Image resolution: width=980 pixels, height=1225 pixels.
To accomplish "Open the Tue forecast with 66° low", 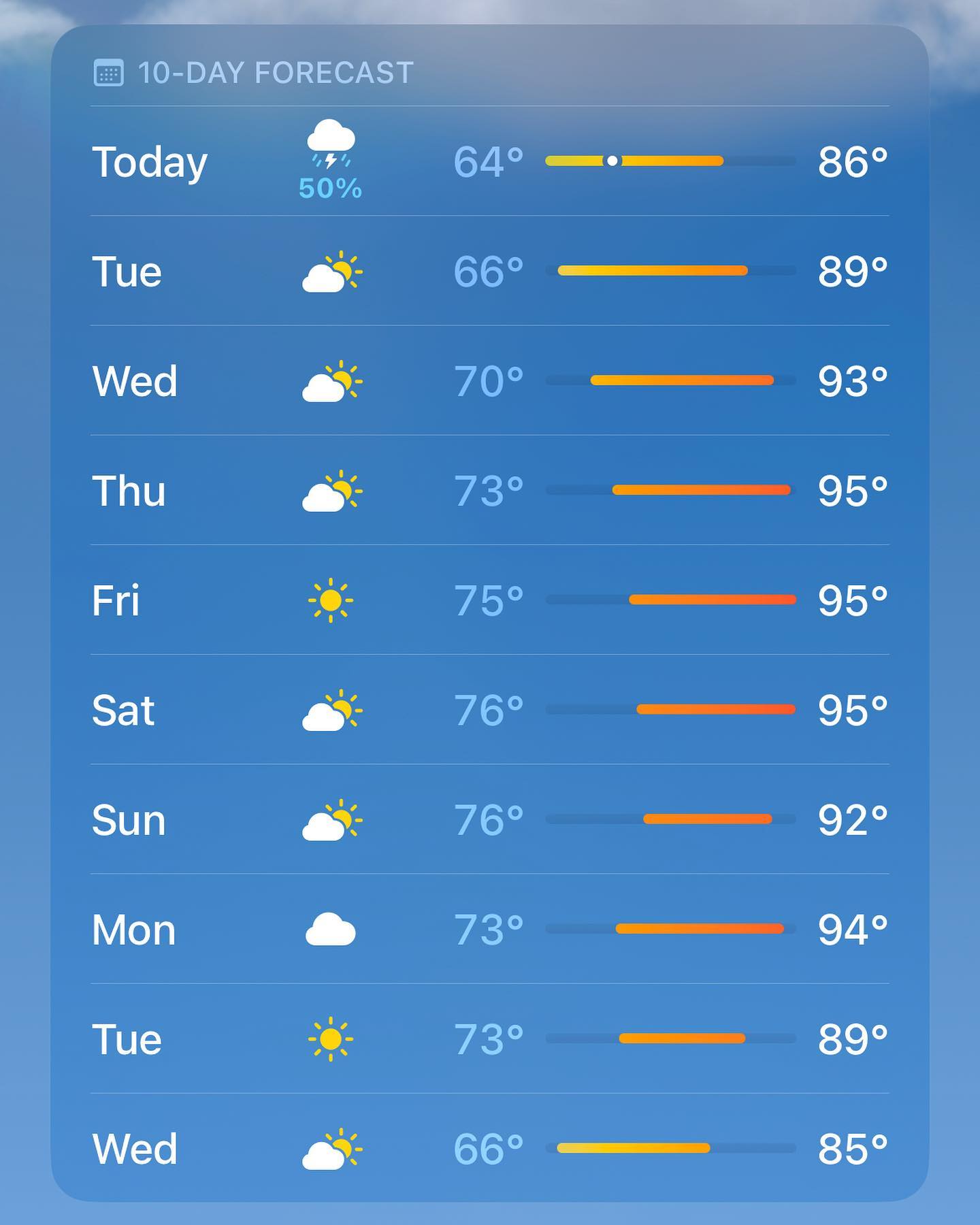I will coord(490,271).
